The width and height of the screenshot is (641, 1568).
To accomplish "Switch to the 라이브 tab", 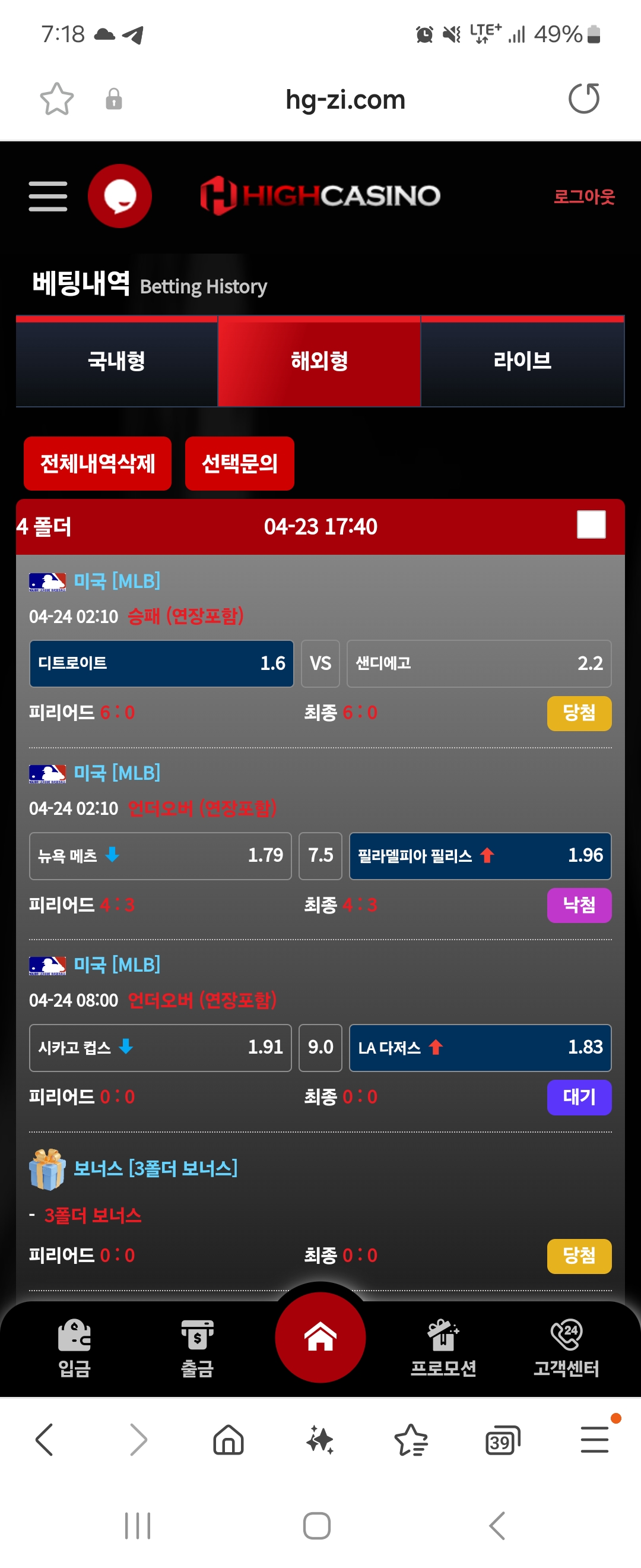I will pos(522,362).
